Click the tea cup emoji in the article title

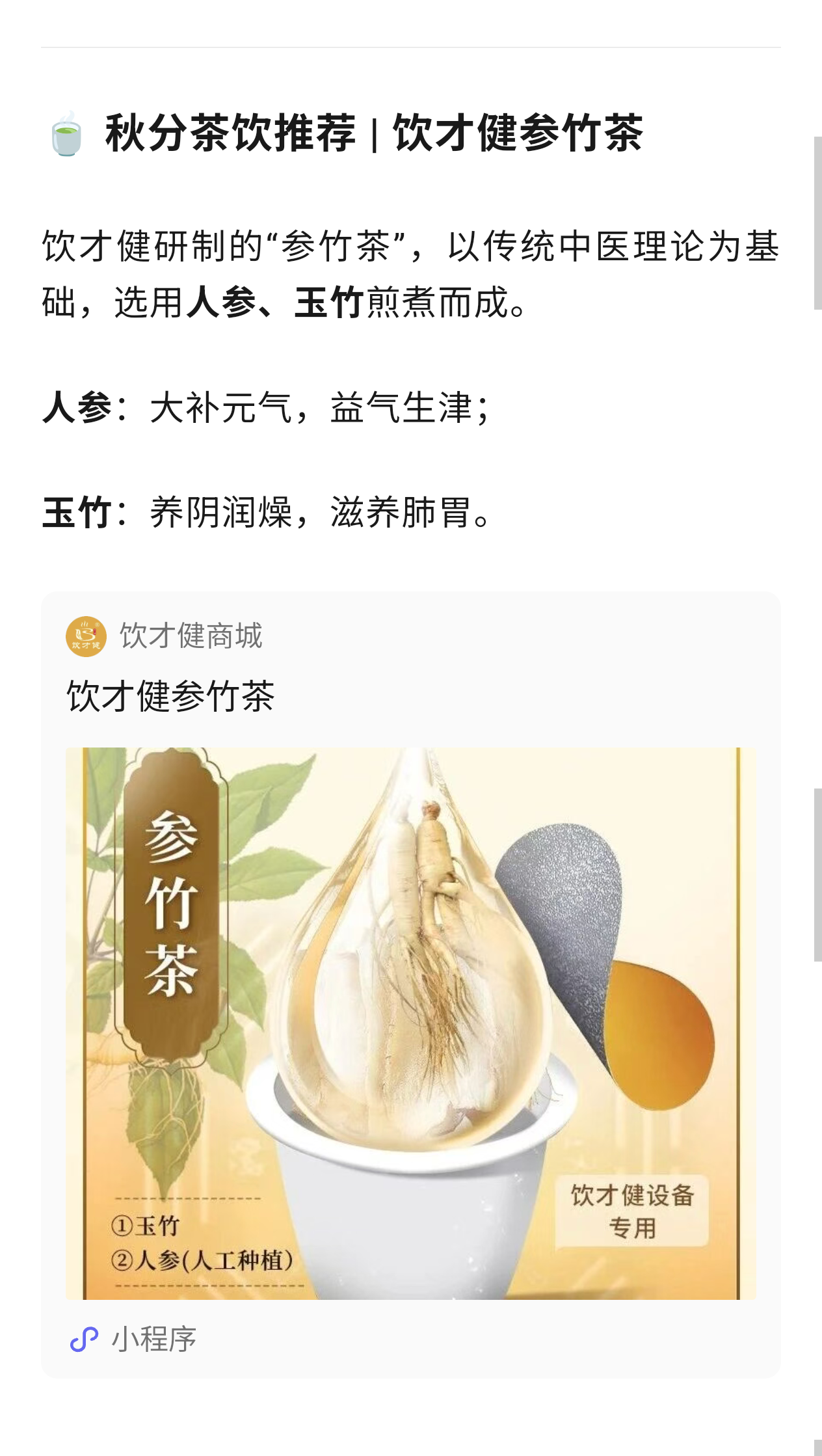pyautogui.click(x=66, y=133)
